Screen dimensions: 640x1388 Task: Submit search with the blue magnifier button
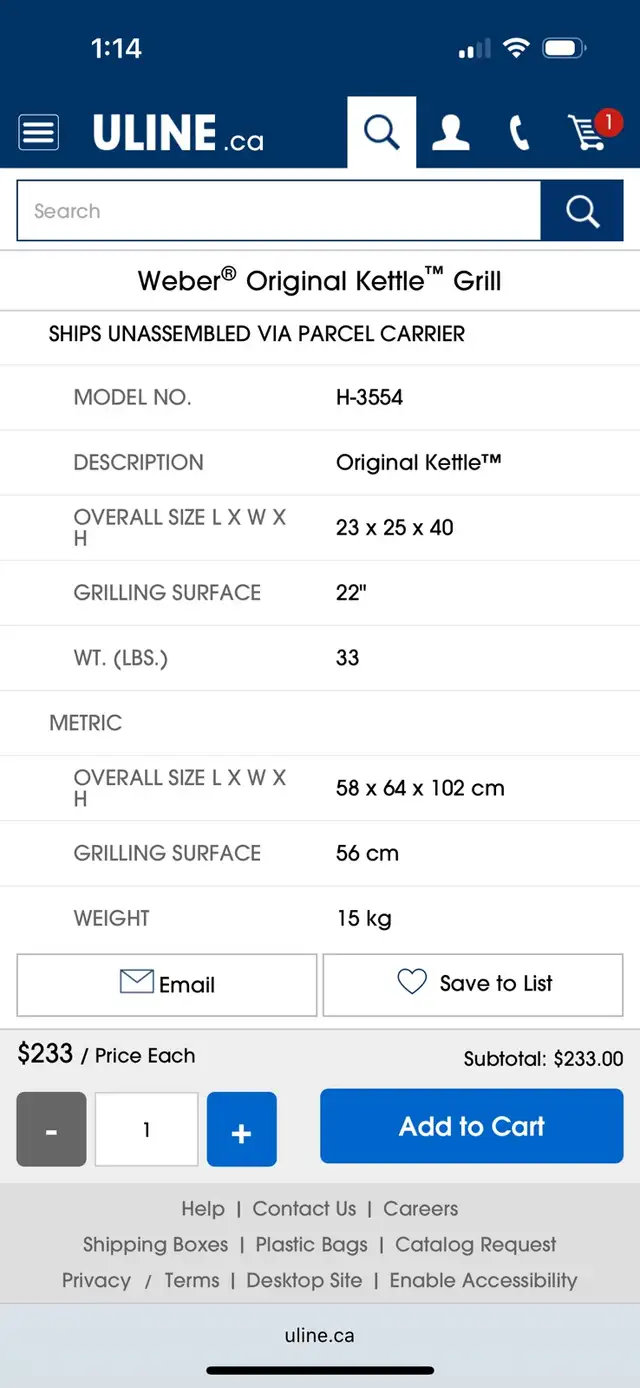coord(582,211)
